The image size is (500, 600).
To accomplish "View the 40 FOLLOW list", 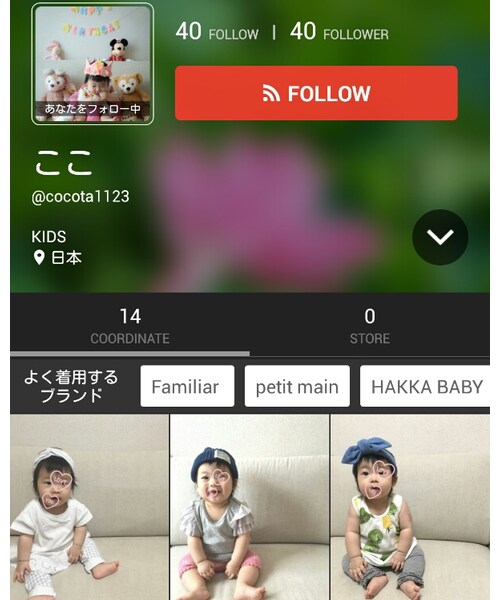I will [x=217, y=31].
